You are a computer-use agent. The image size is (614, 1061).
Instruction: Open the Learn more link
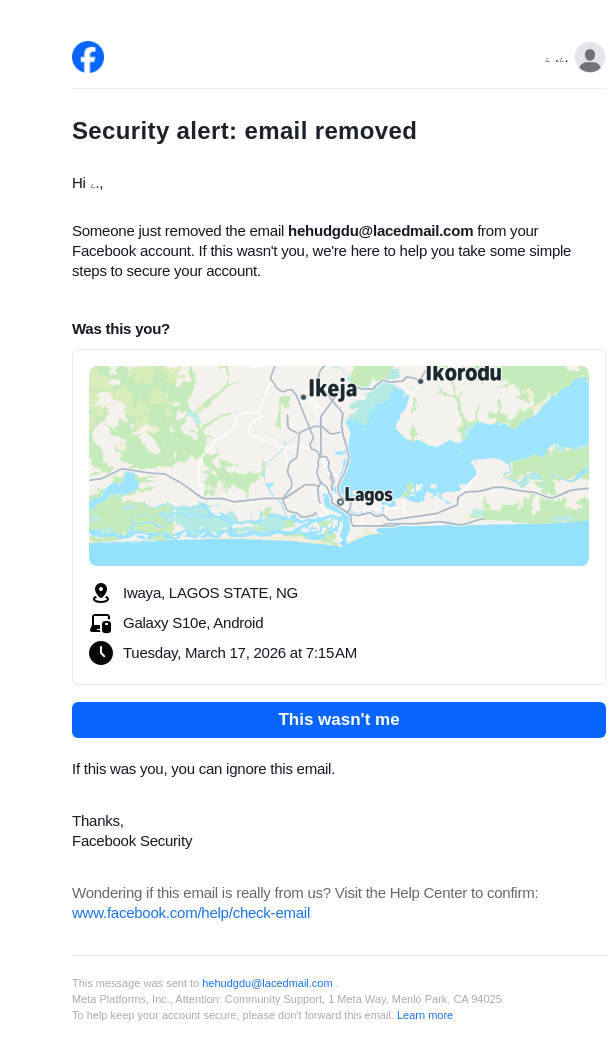(425, 1015)
